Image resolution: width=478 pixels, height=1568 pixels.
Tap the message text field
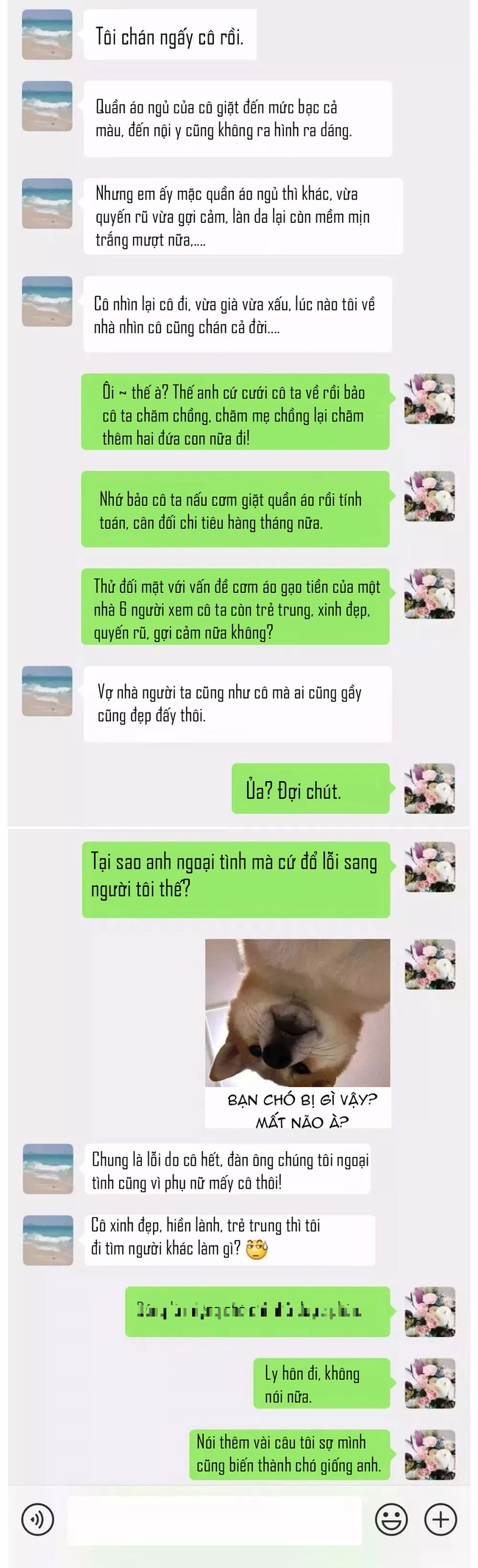214,1519
